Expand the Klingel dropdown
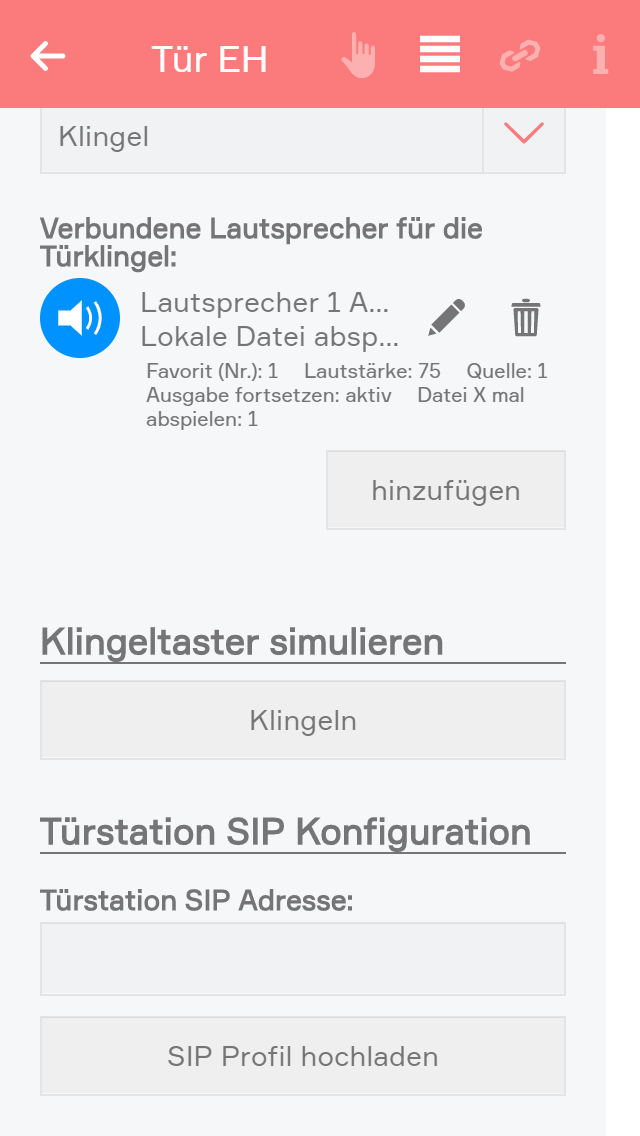The width and height of the screenshot is (640, 1136). pos(524,137)
